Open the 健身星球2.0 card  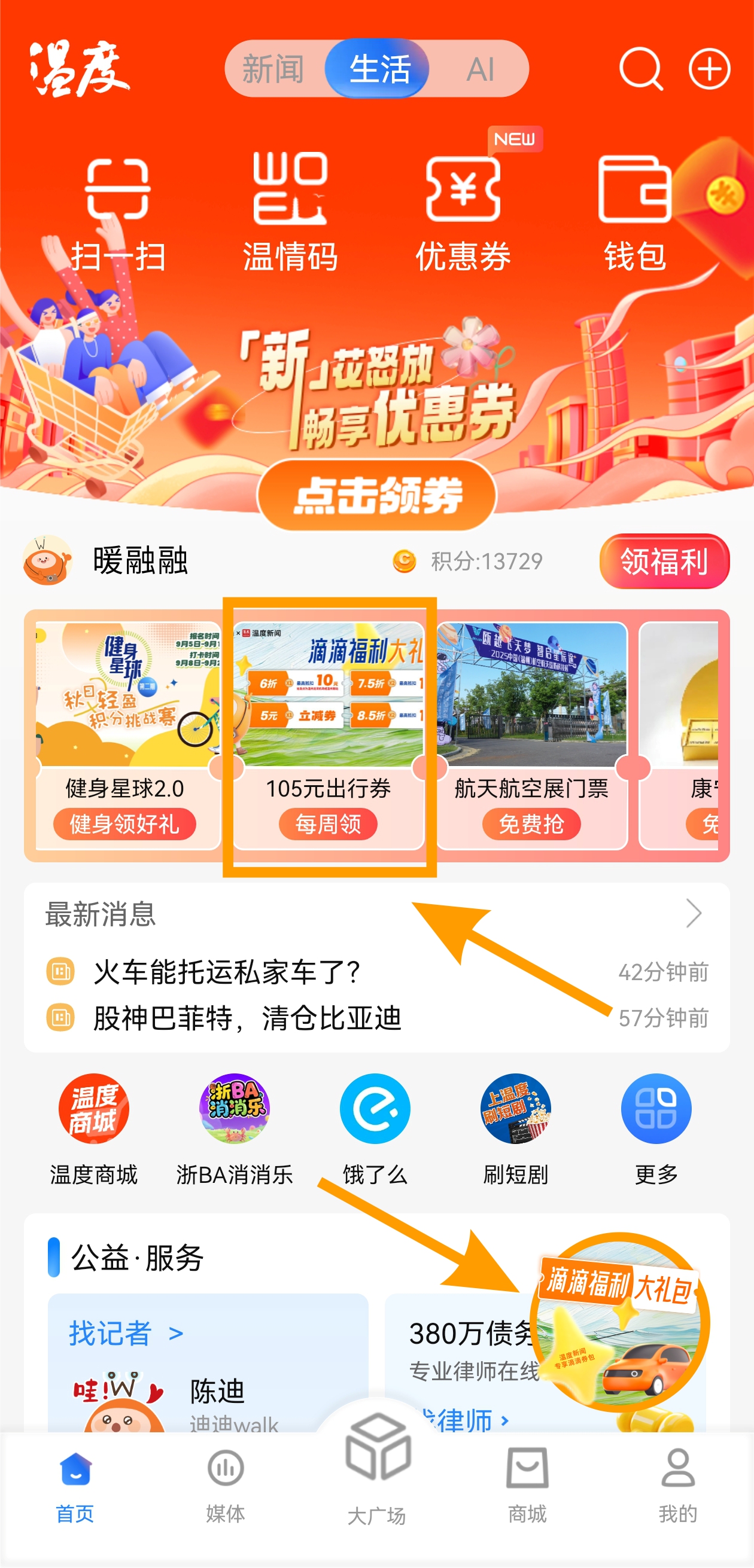coord(126,736)
